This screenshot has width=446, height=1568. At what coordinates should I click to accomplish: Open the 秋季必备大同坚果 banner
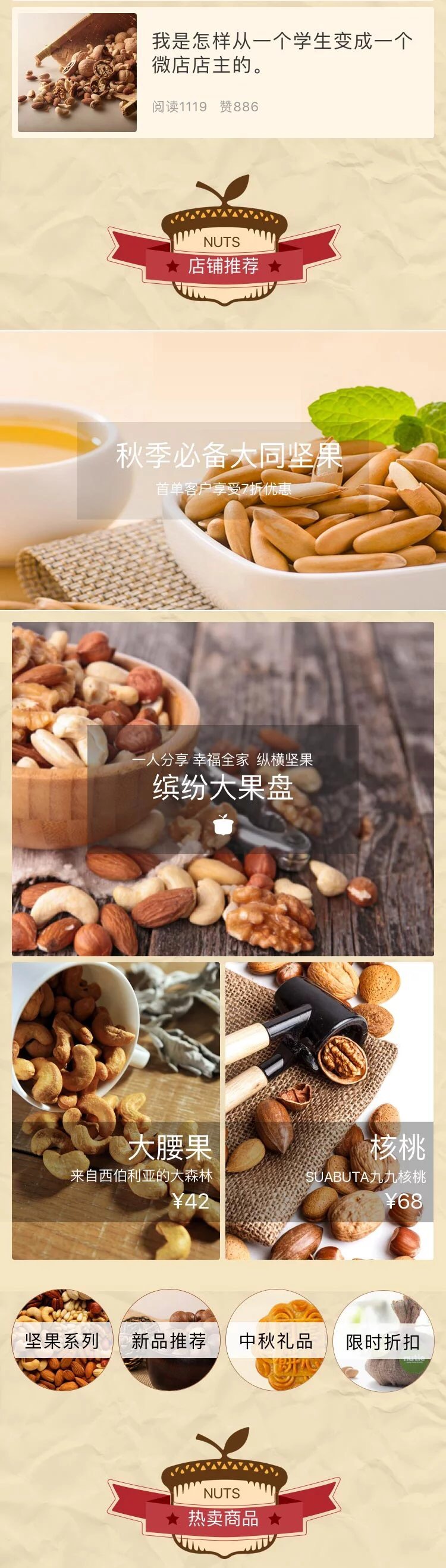(x=222, y=470)
